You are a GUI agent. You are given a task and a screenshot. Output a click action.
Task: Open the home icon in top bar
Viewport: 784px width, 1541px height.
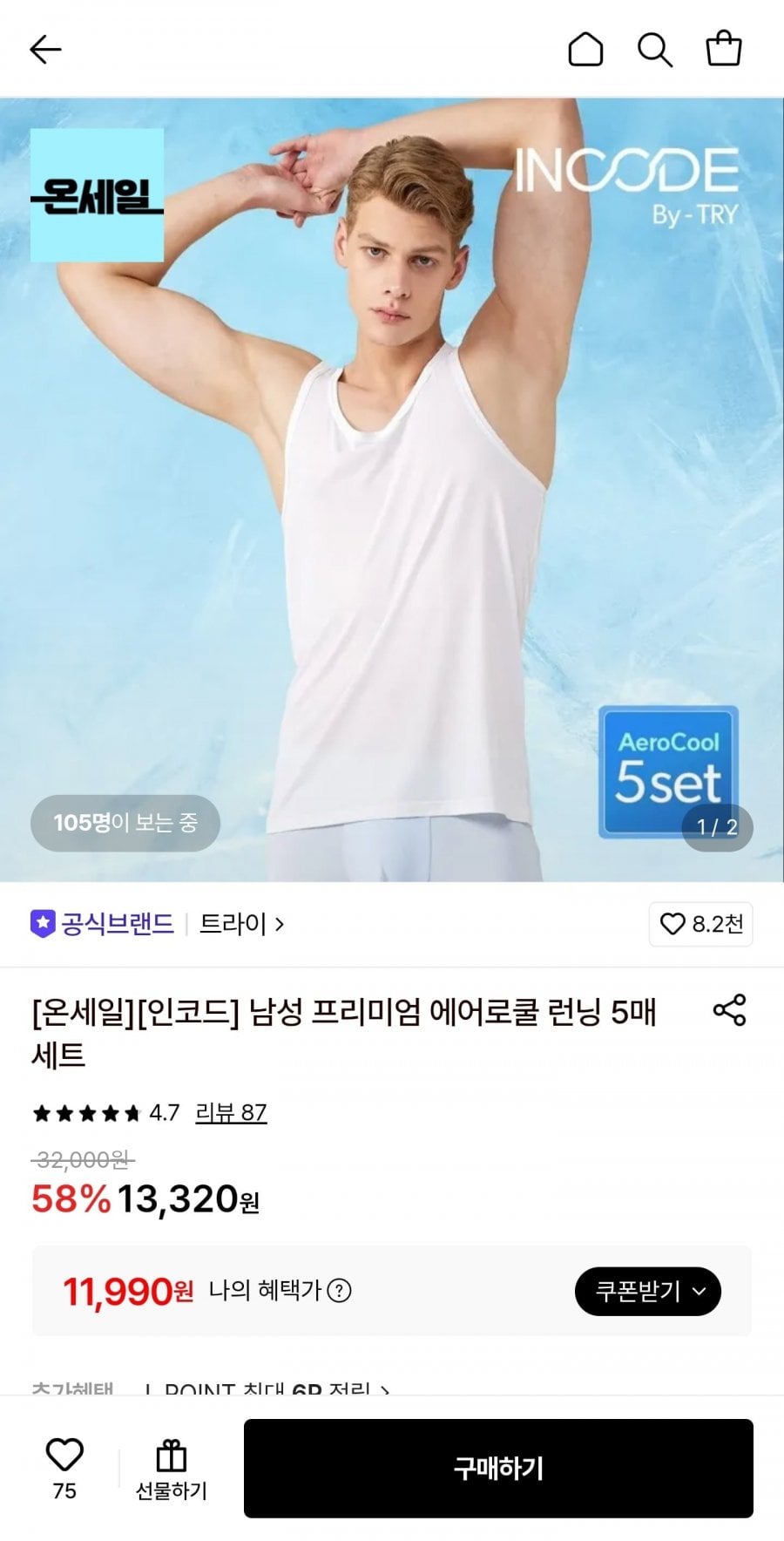click(585, 50)
